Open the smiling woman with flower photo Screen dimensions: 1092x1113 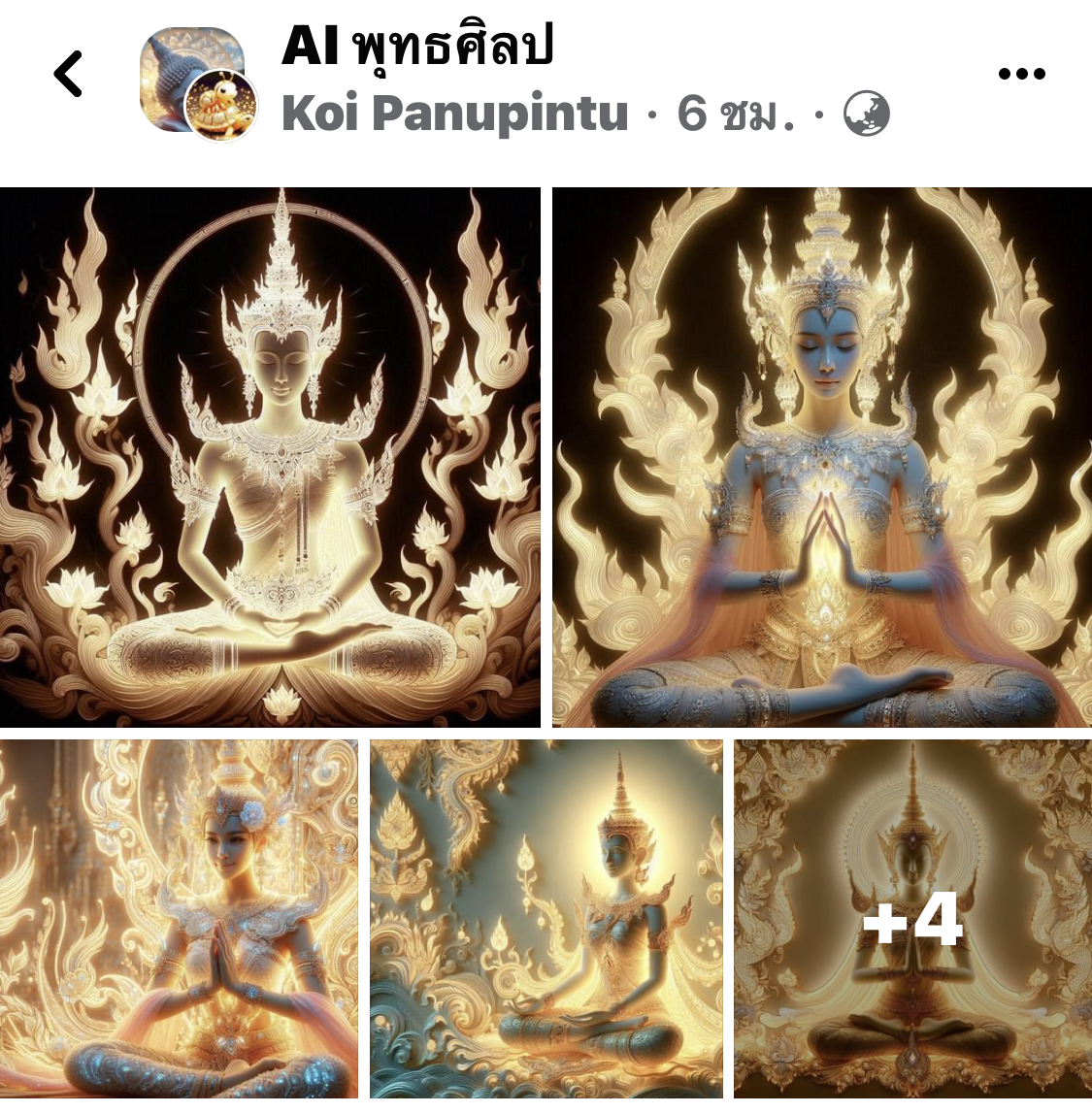(x=179, y=918)
